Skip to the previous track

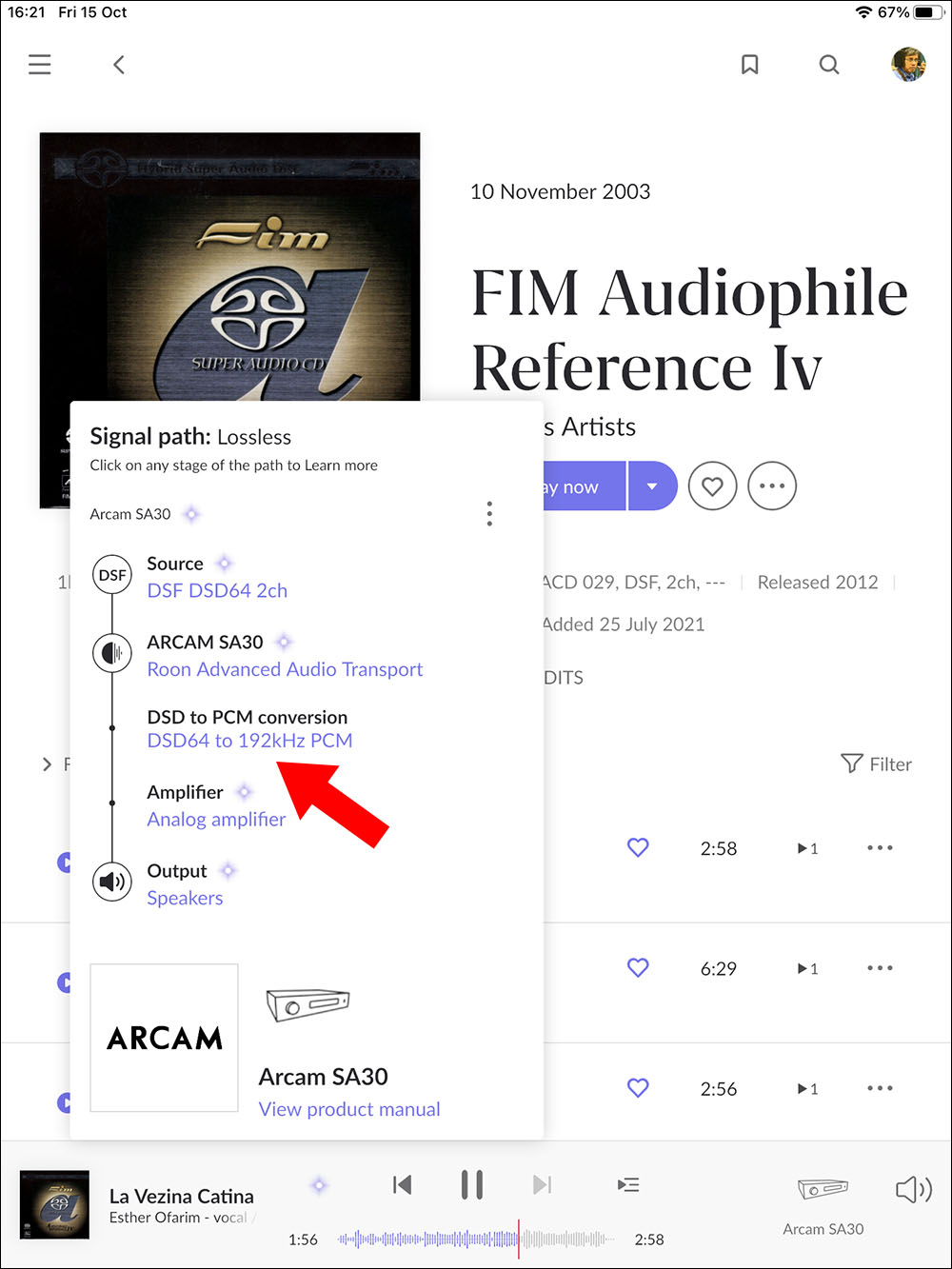tap(402, 1184)
